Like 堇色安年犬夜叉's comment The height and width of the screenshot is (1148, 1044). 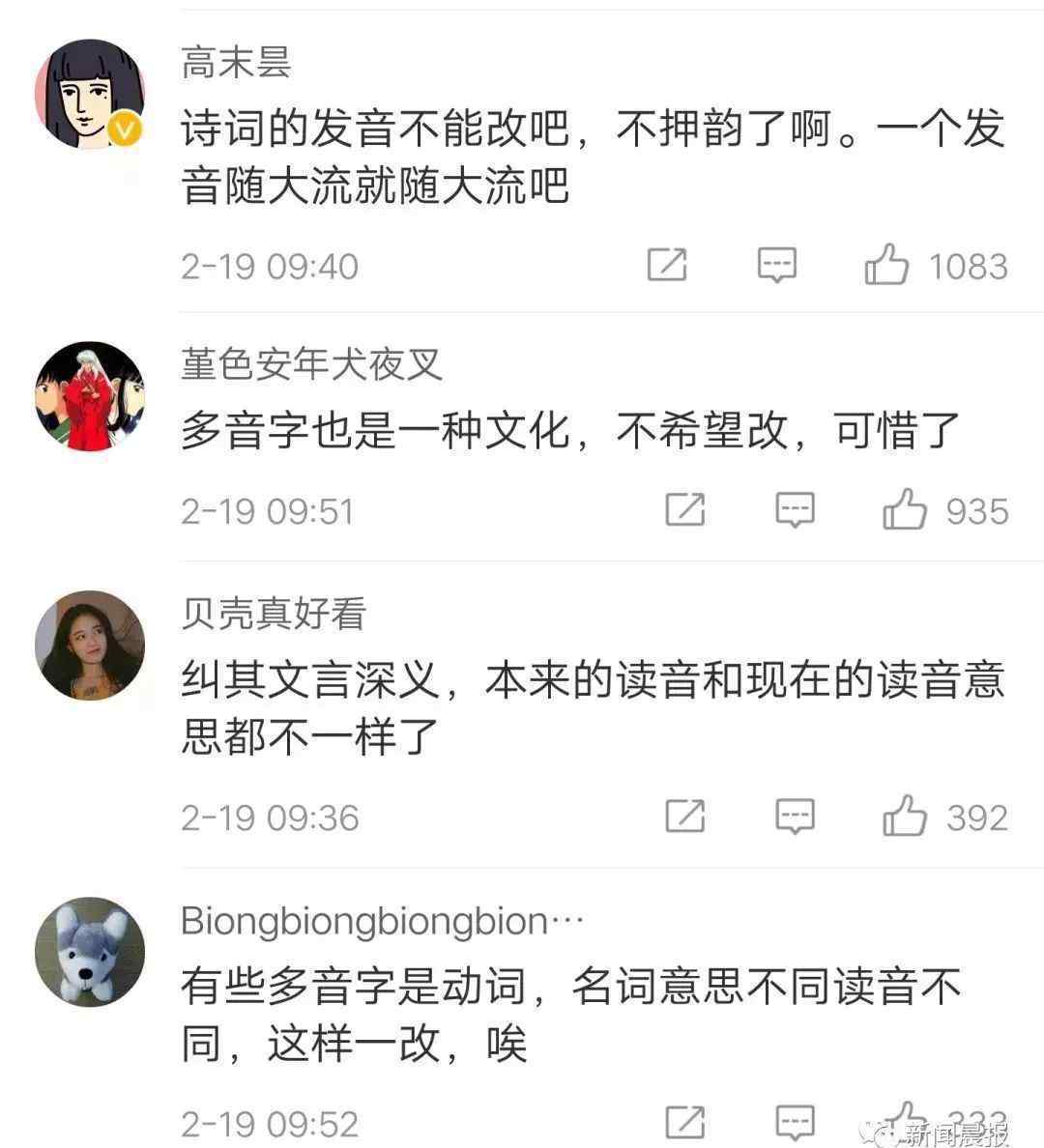coord(905,510)
